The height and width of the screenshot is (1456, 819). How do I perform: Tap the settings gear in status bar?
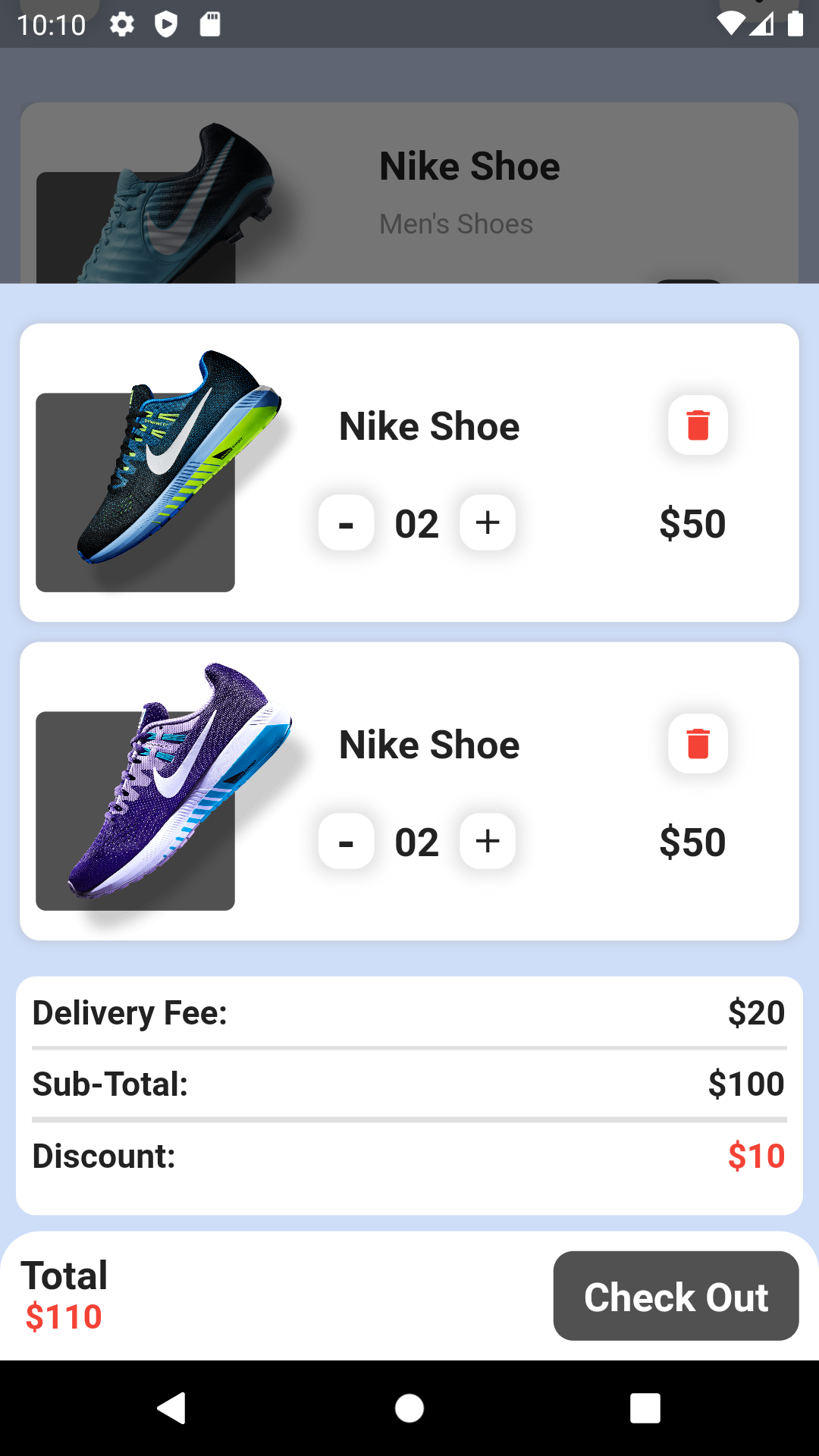coord(121,24)
